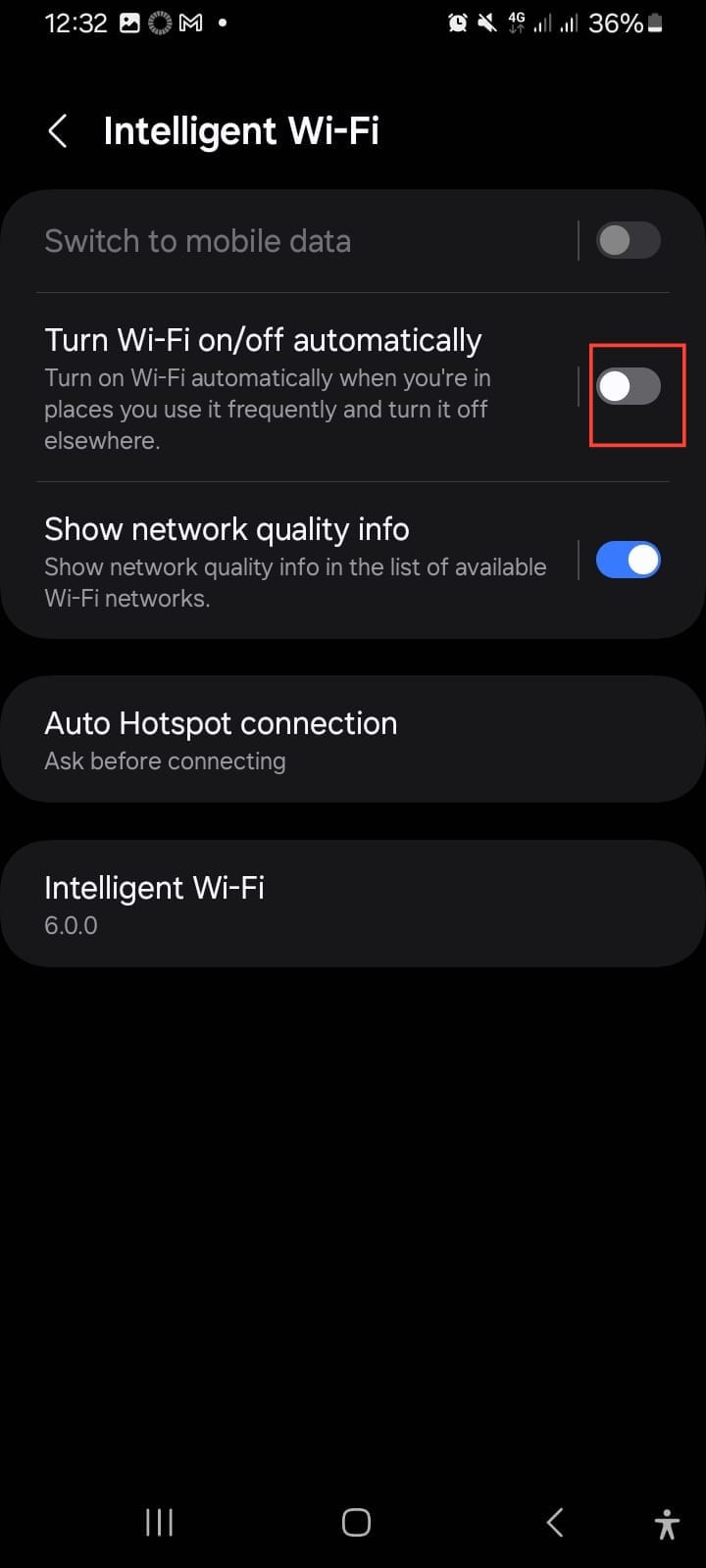Open Auto Hotspot connection settings
The height and width of the screenshot is (1568, 706).
click(x=353, y=740)
